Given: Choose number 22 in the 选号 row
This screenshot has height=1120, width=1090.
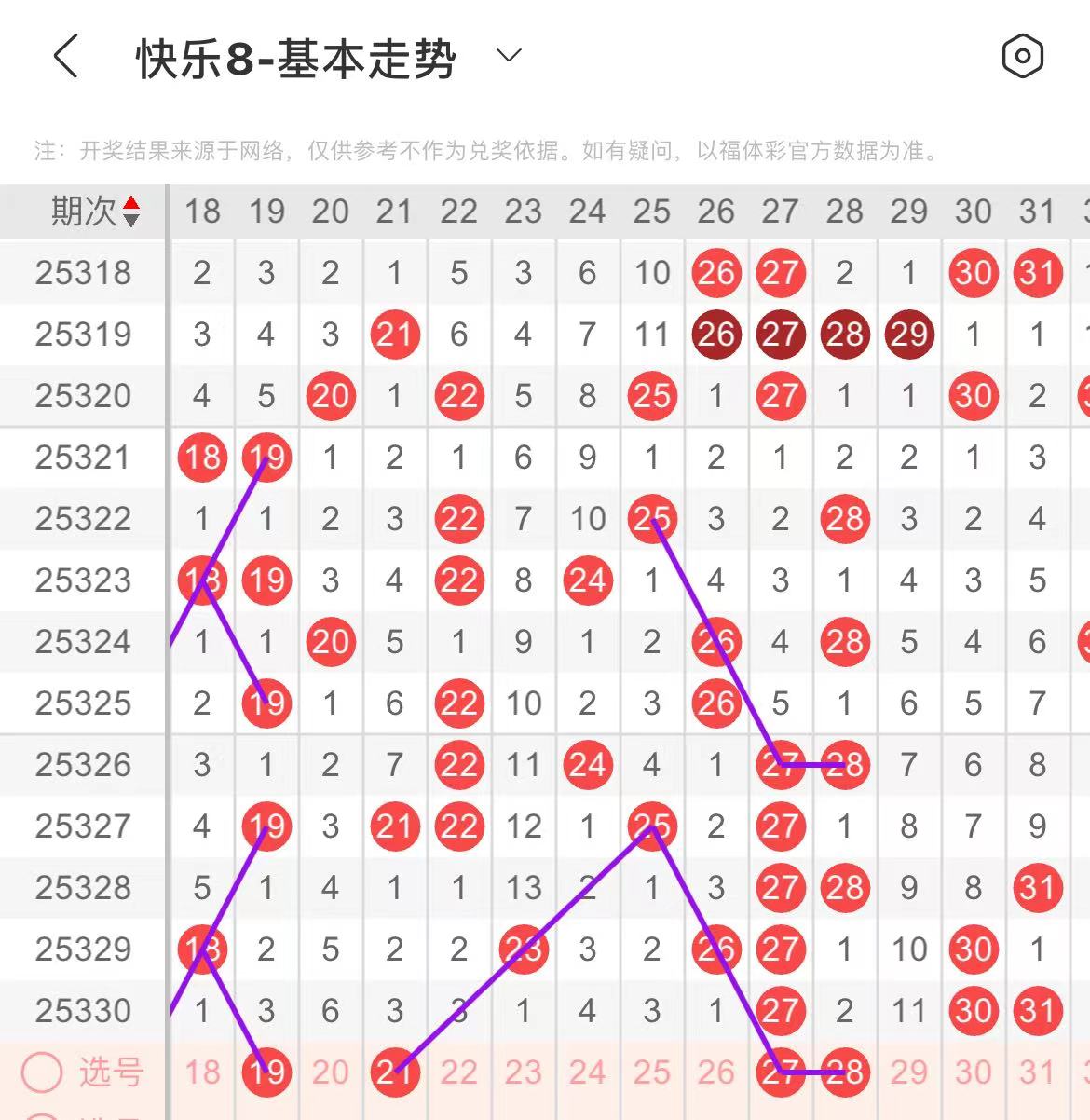Looking at the screenshot, I should (x=459, y=1072).
